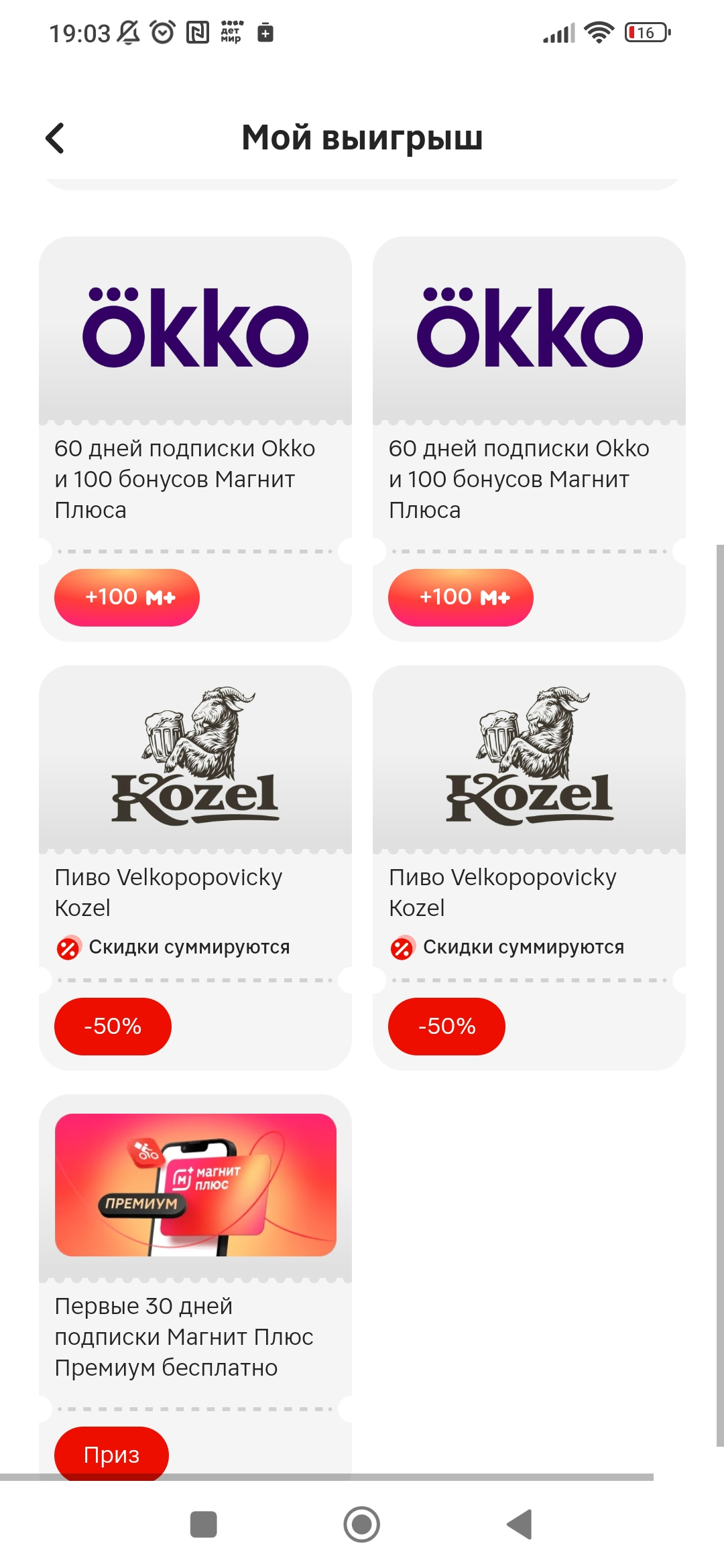
Task: Tap the red Приз button
Action: tap(111, 1454)
